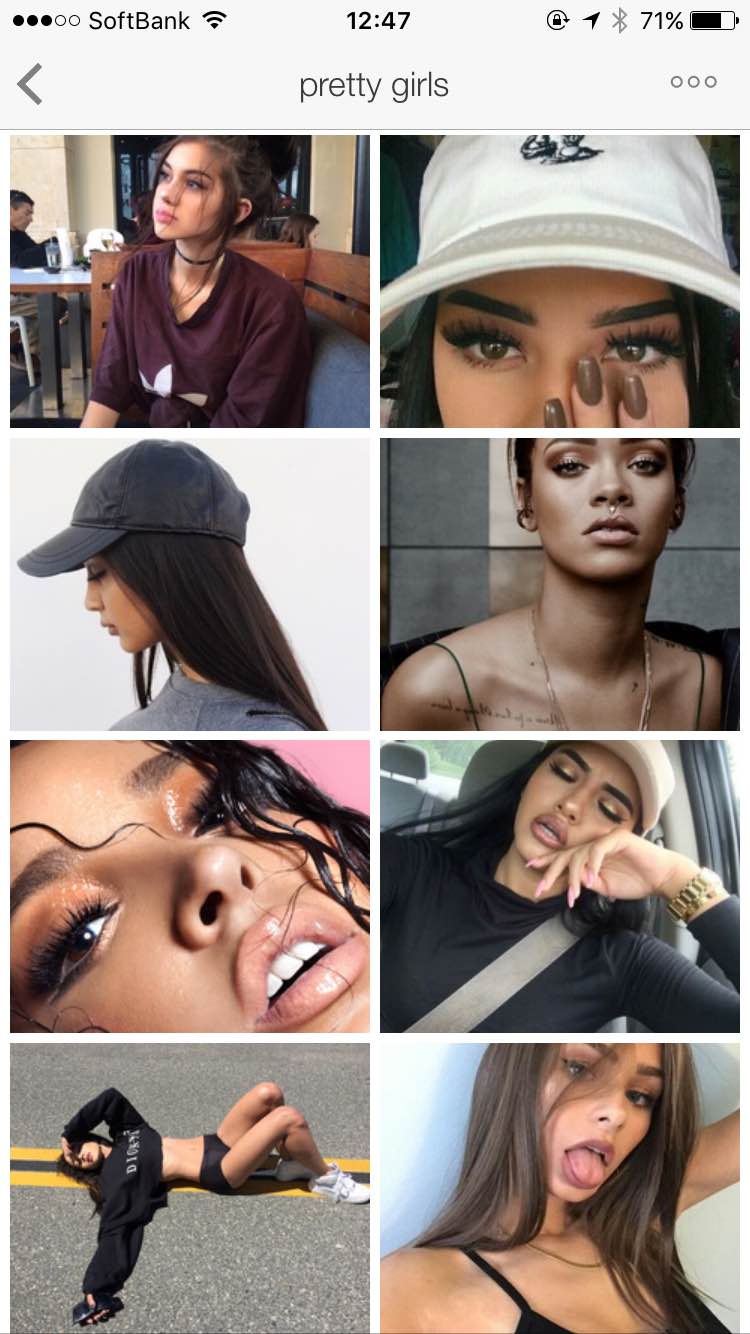Screen dimensions: 750x1334
Task: Open the tongue-out selfie photo
Action: (x=560, y=1188)
